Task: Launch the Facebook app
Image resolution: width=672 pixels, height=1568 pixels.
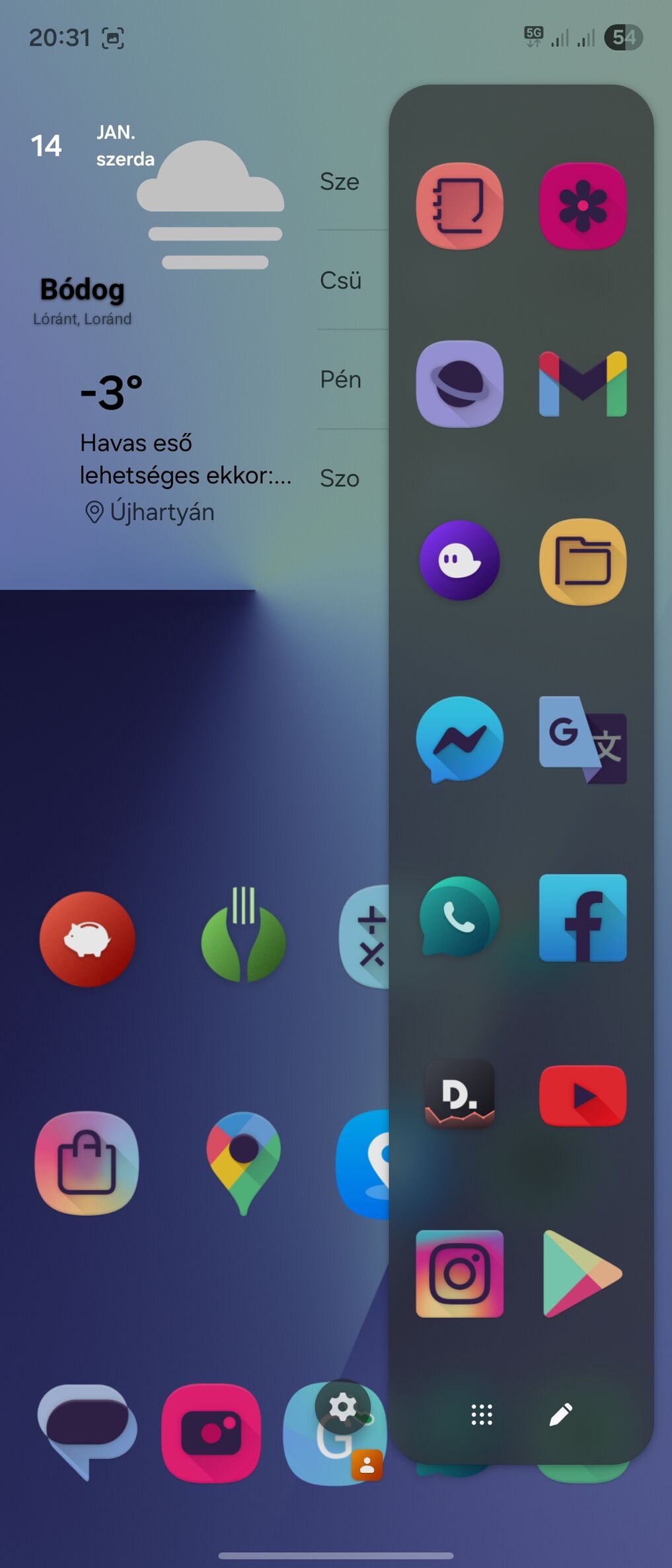Action: click(582, 918)
